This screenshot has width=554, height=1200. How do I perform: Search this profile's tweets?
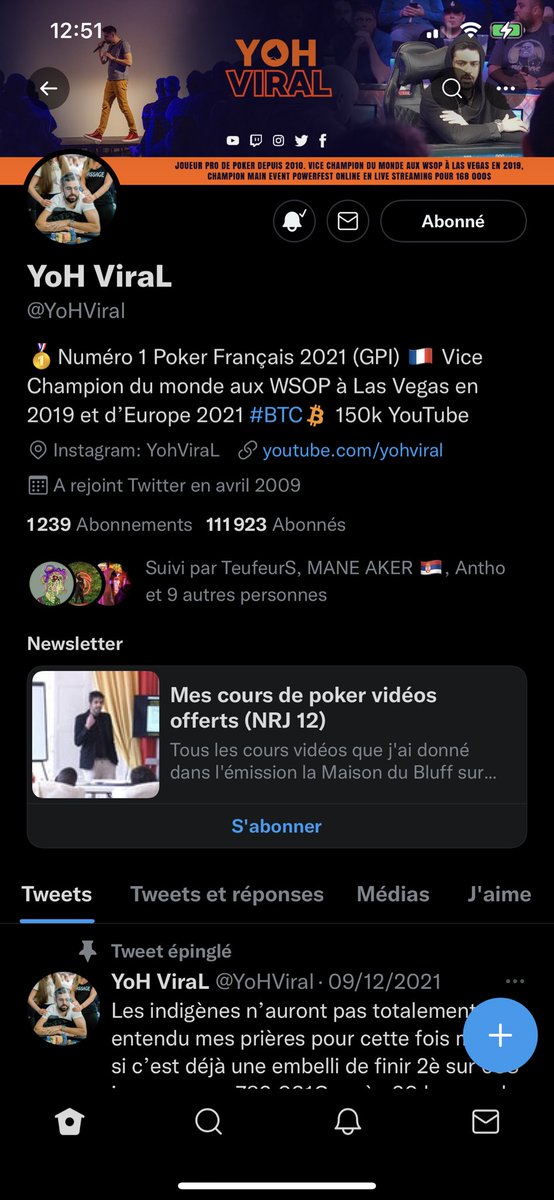pyautogui.click(x=452, y=88)
